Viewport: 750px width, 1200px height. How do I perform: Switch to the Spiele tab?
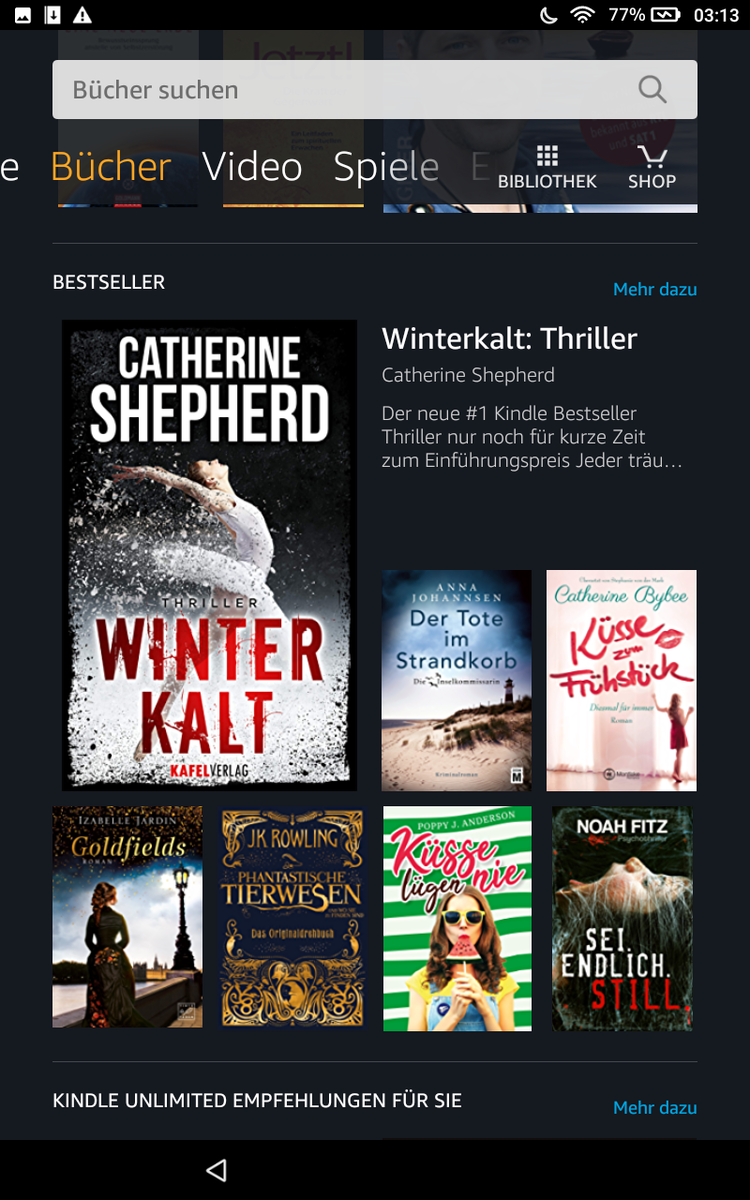(x=386, y=167)
